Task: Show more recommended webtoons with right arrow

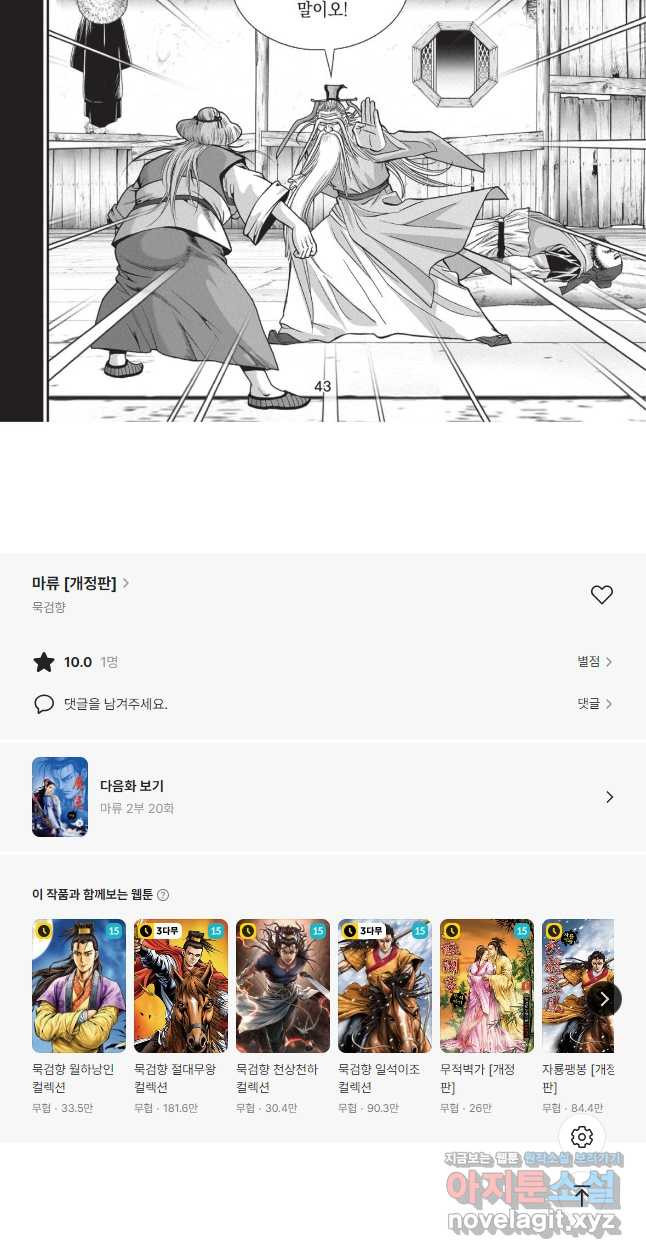Action: (603, 998)
